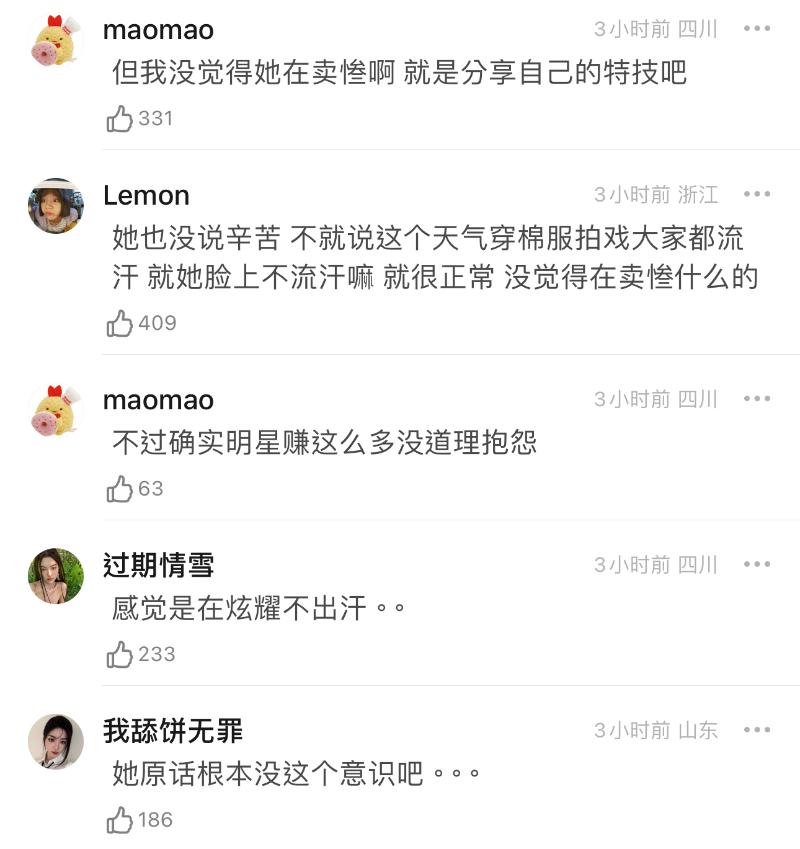800x849 pixels.
Task: Like maomao's comment with 63 likes
Action: point(120,489)
